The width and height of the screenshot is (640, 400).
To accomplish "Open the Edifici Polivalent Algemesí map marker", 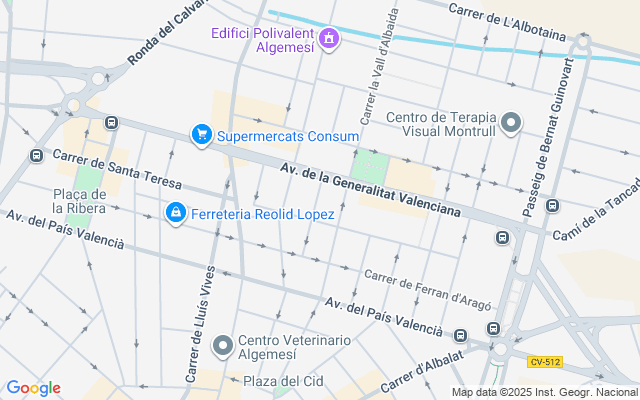I will [x=329, y=40].
